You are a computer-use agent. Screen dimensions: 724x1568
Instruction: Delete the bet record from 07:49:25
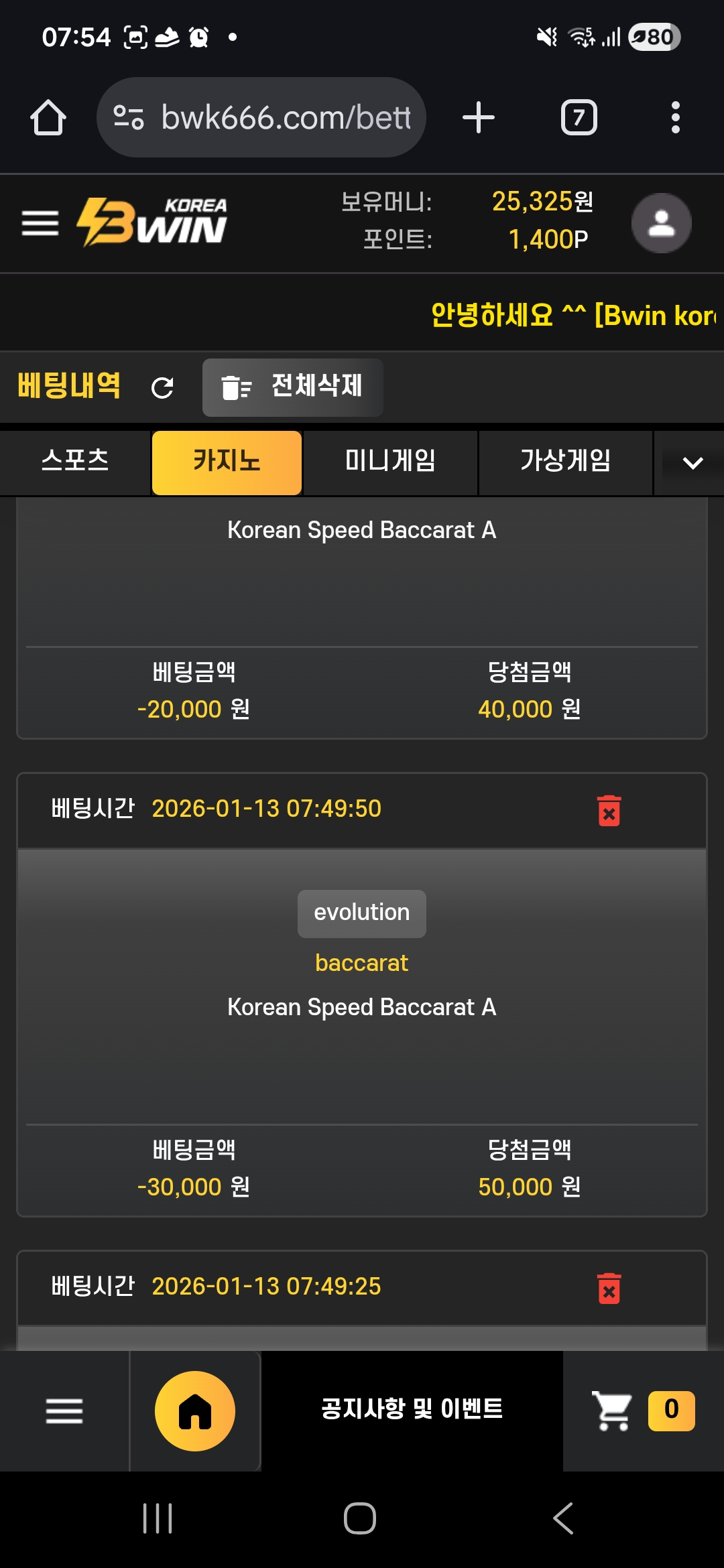(609, 1289)
